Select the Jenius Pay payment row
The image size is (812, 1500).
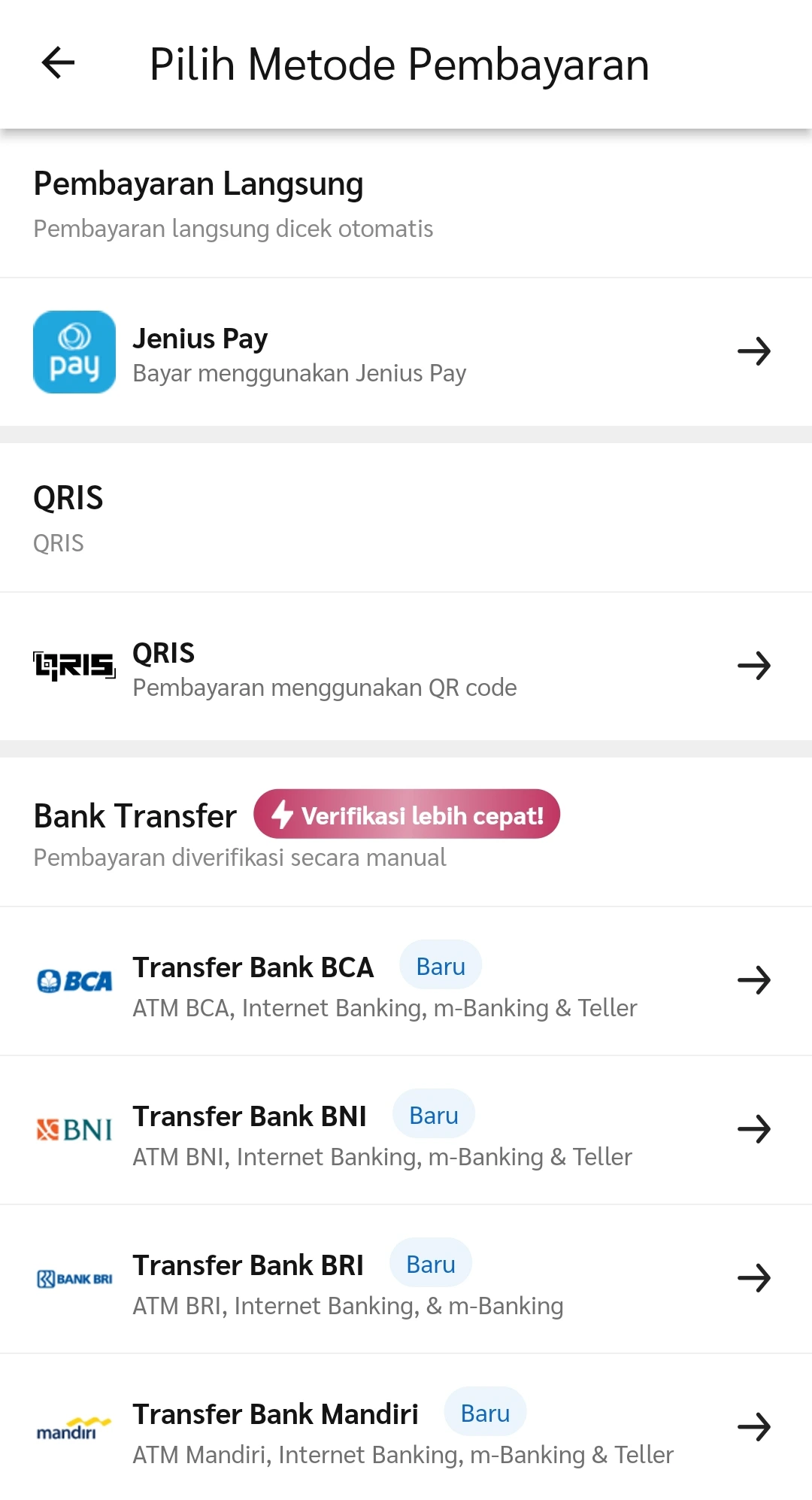[x=406, y=351]
